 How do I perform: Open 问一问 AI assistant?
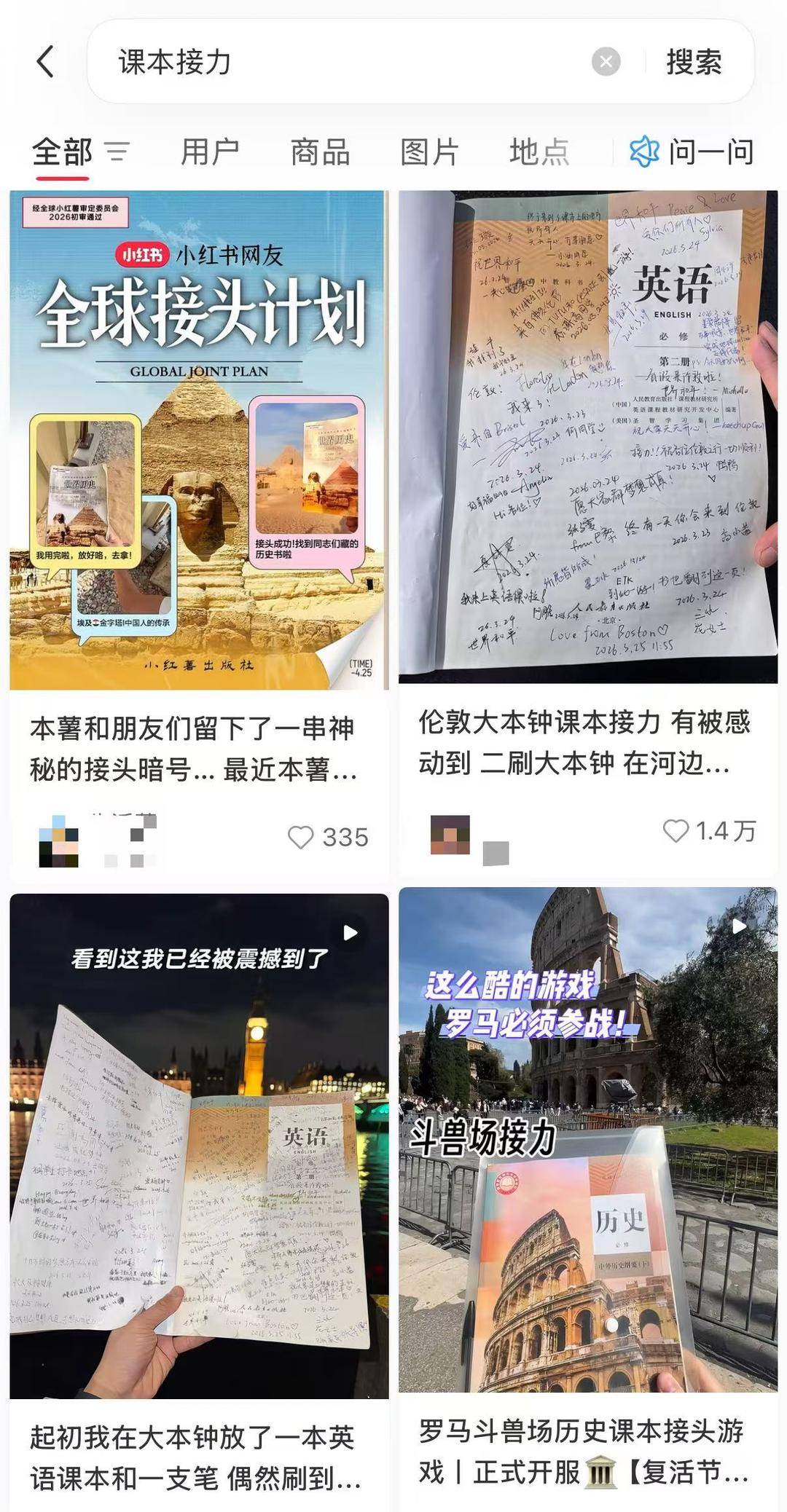point(692,152)
